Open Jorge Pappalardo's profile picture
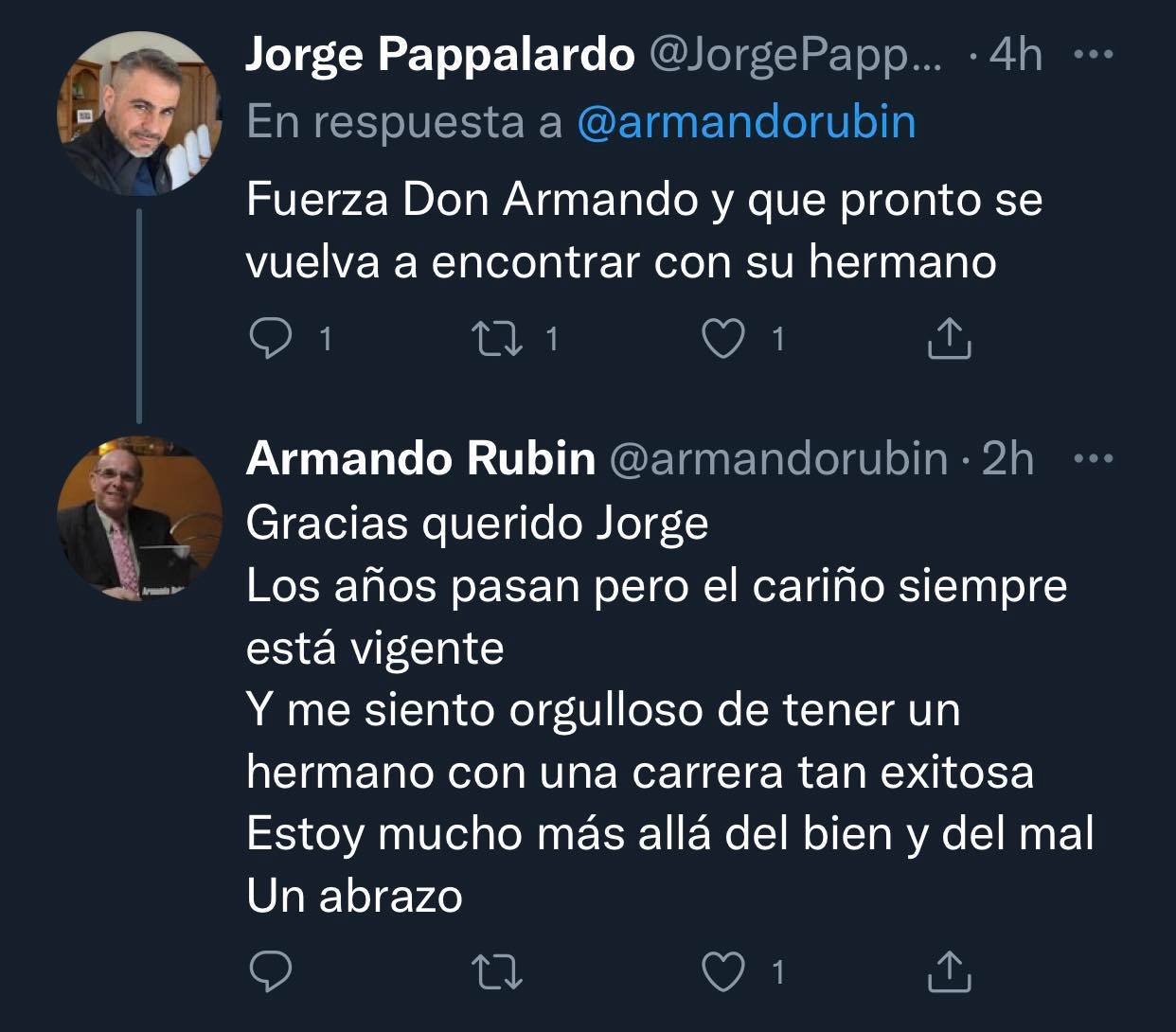The image size is (1176, 1032). [139, 113]
